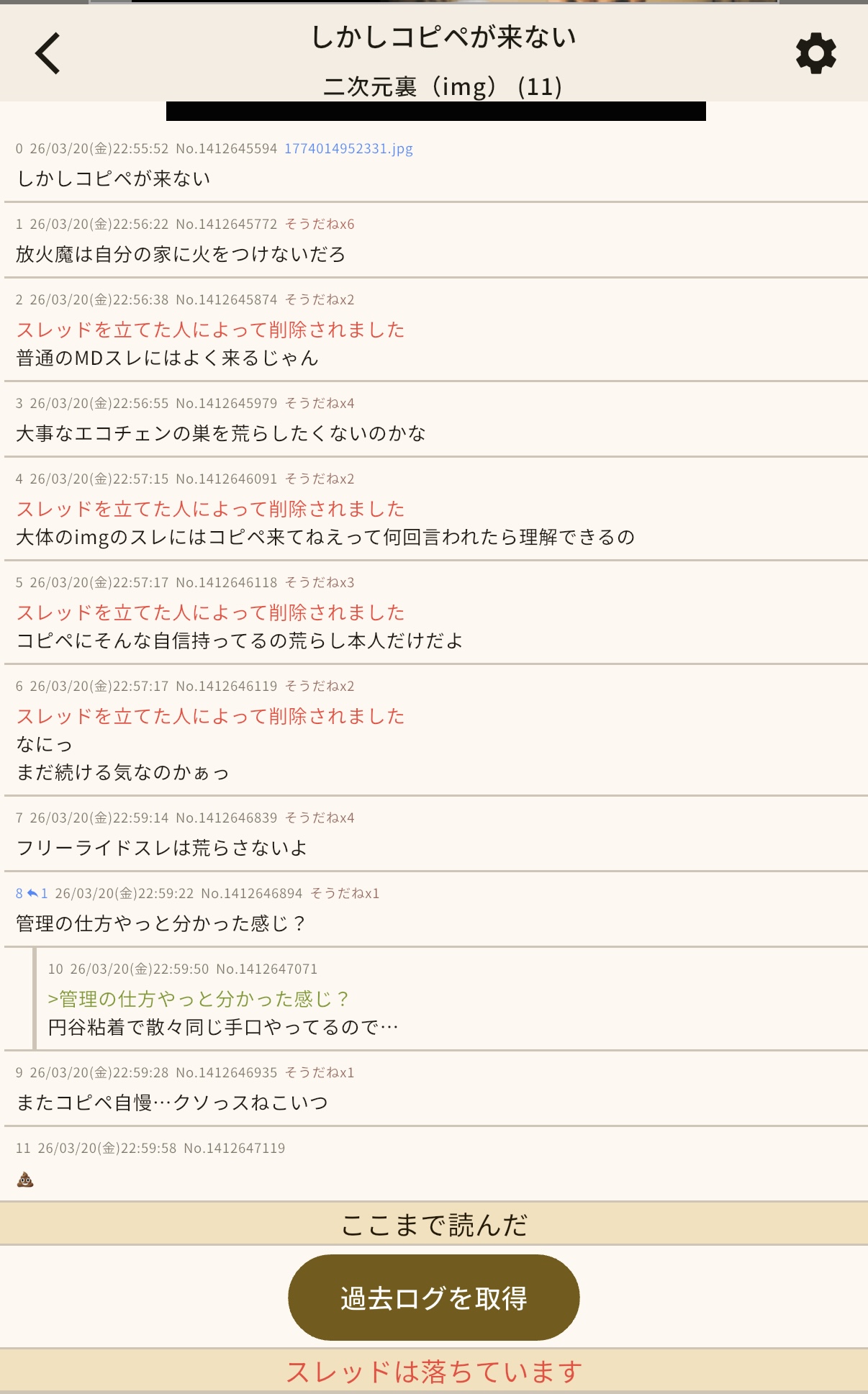The image size is (868, 1394).
Task: Tap そうだねx4 on post 7
Action: click(x=320, y=818)
